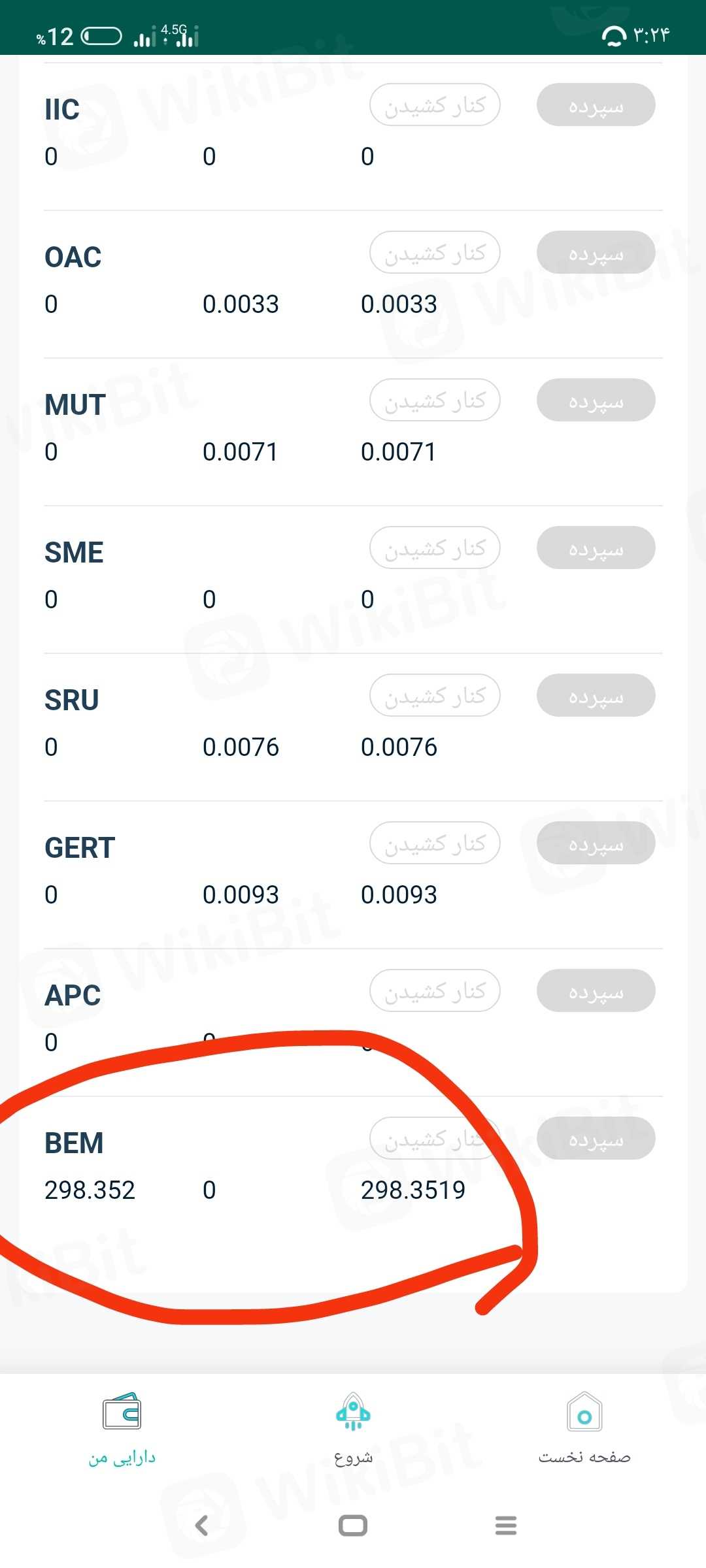Tap deposit in the SME row
The image size is (706, 1568).
pyautogui.click(x=596, y=547)
